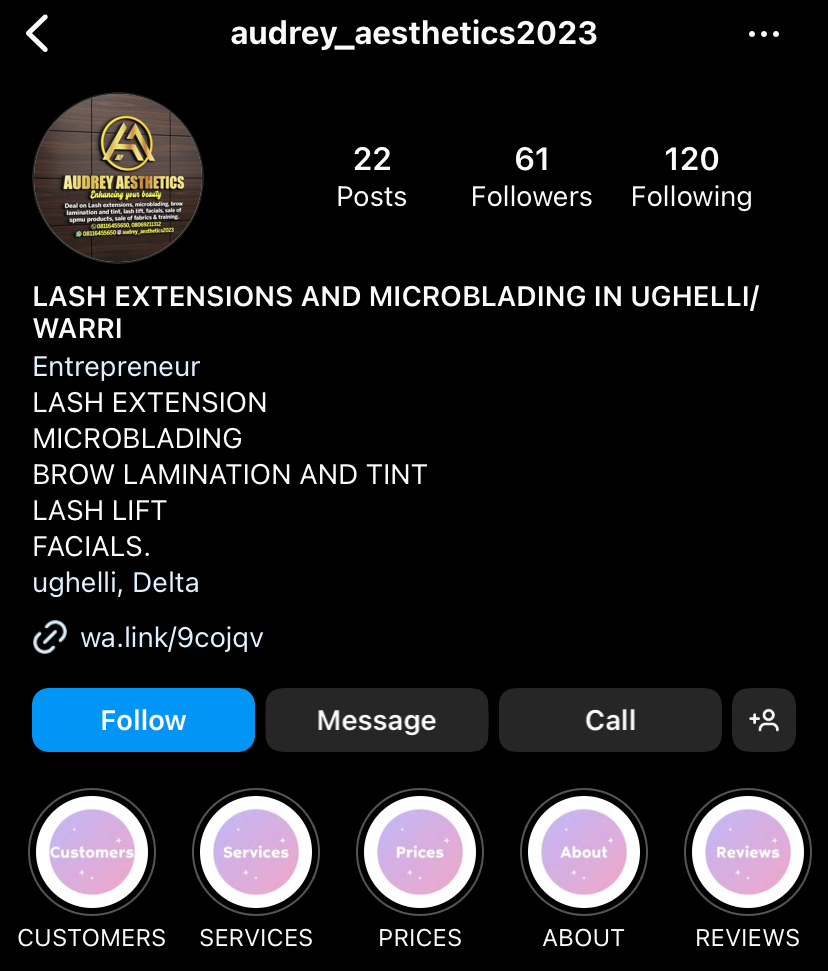This screenshot has height=971, width=828.
Task: View the 61 Followers list
Action: click(x=531, y=177)
